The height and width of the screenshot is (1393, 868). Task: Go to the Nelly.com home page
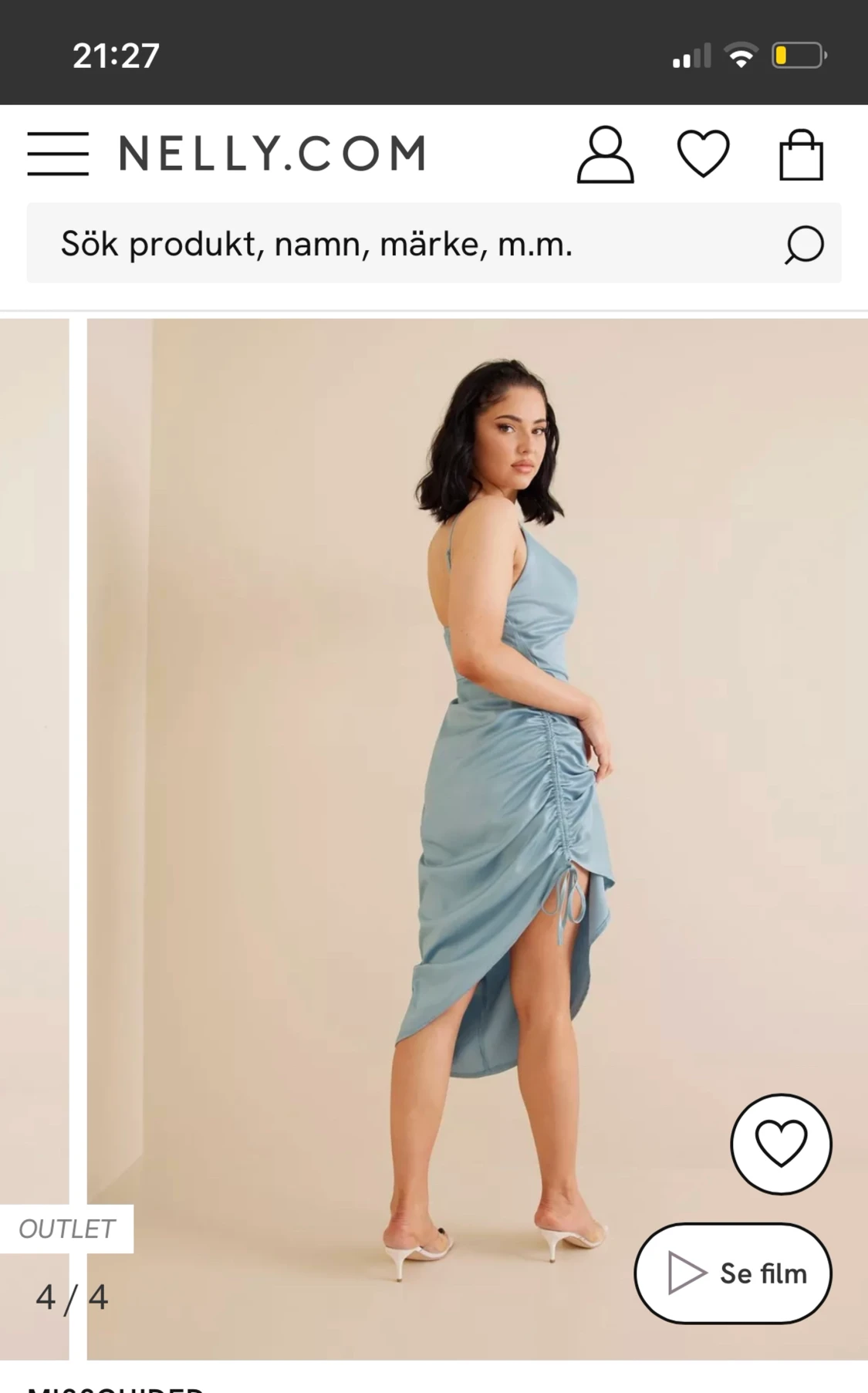pyautogui.click(x=272, y=153)
